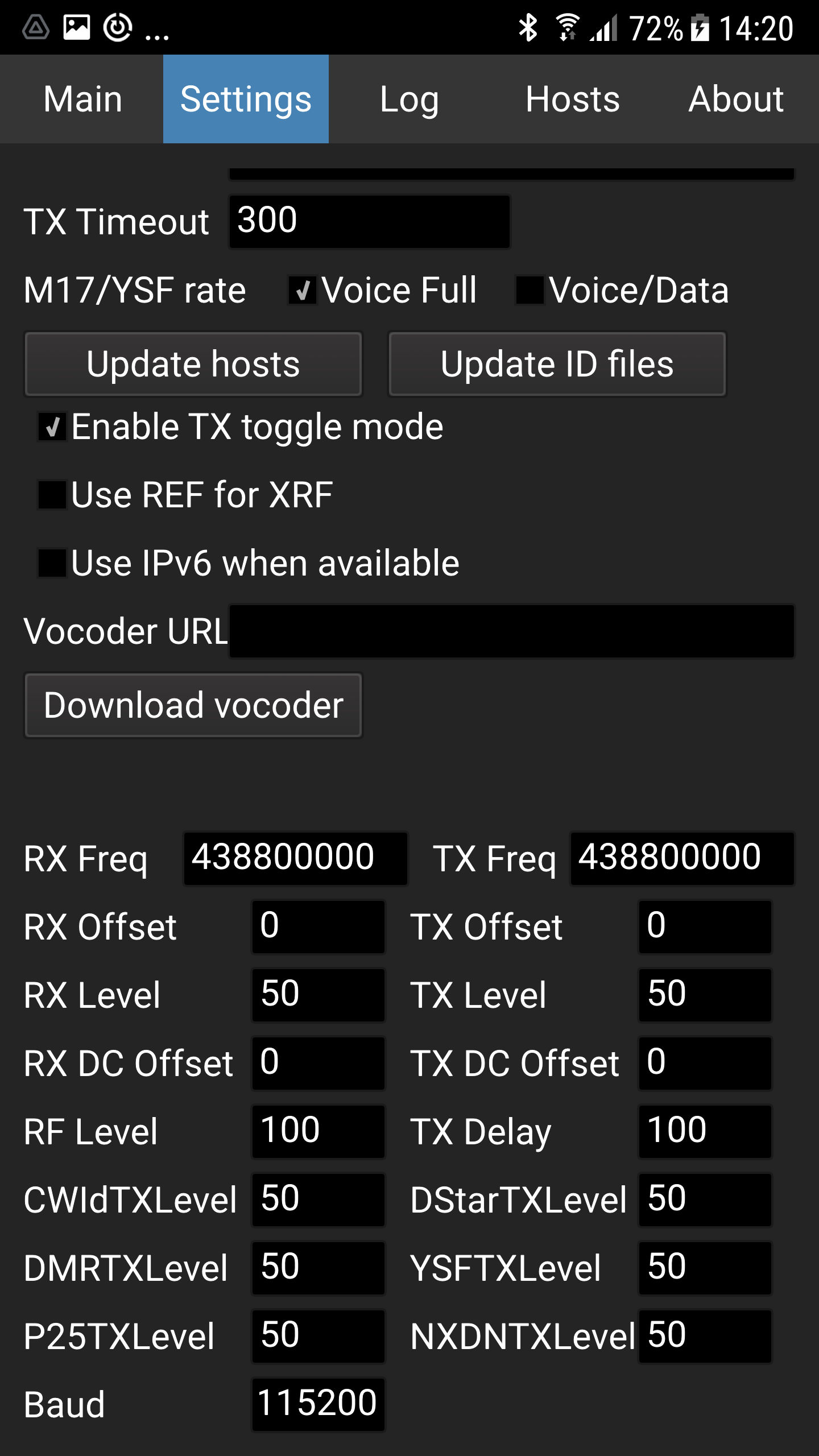Focus the Vocoder URL field
This screenshot has height=1456, width=819.
(x=511, y=631)
